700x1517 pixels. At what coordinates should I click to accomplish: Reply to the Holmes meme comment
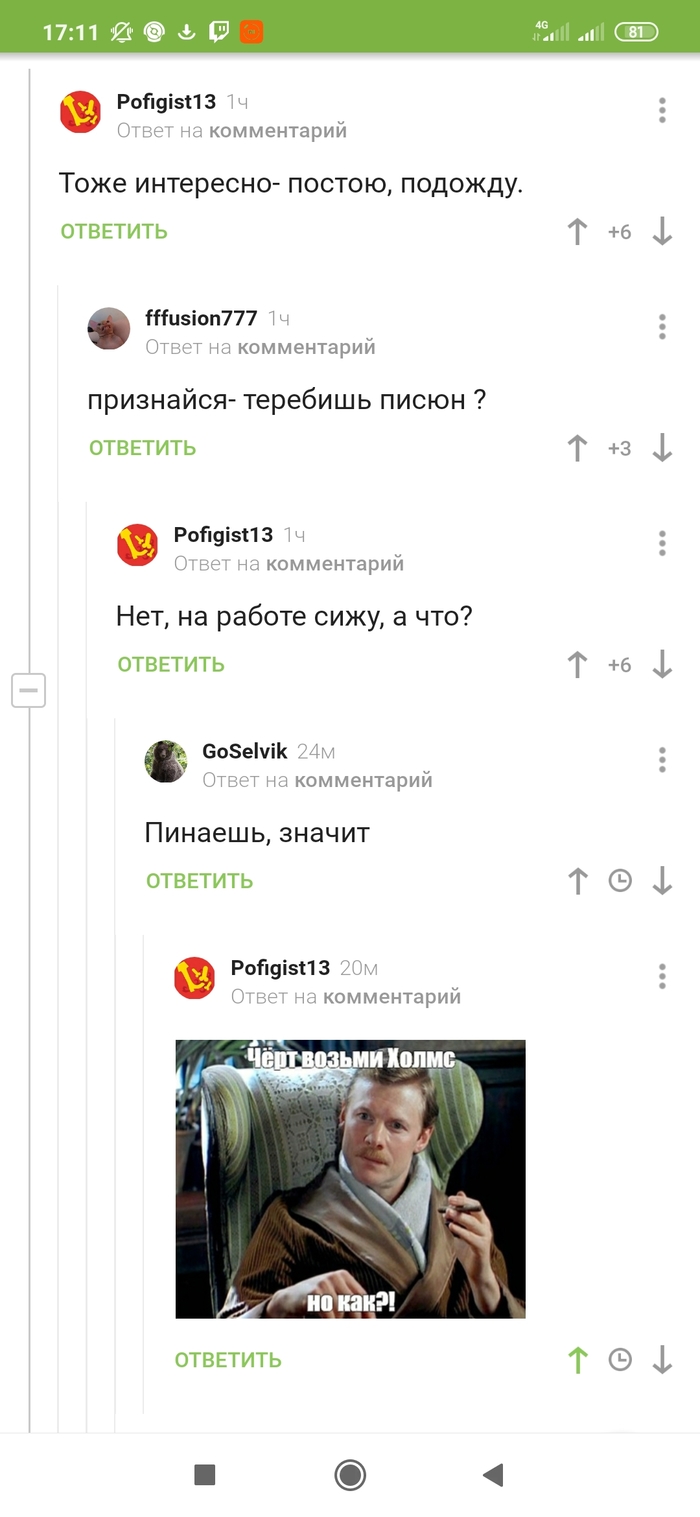pyautogui.click(x=228, y=1360)
